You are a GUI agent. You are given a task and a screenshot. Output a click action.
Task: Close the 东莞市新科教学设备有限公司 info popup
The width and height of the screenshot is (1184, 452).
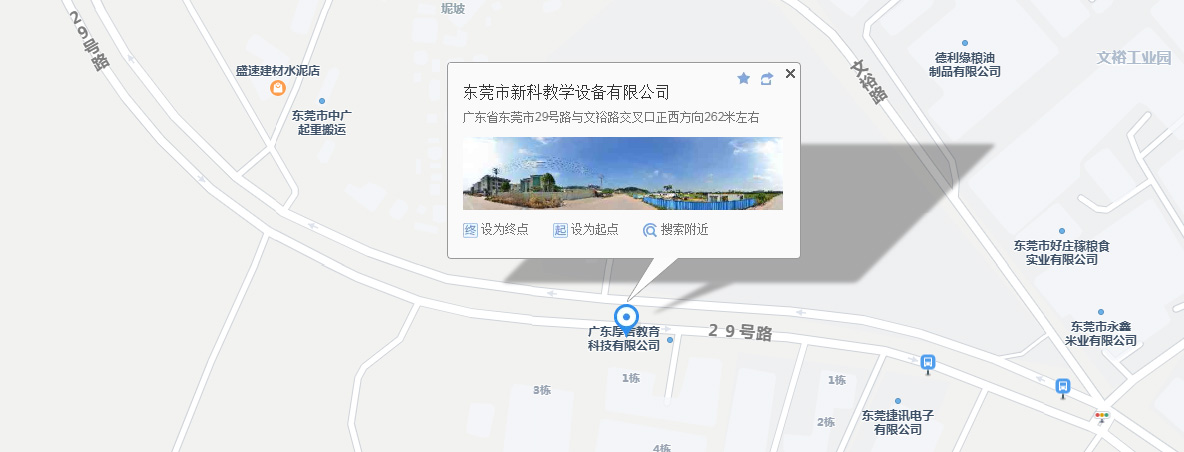[x=790, y=73]
